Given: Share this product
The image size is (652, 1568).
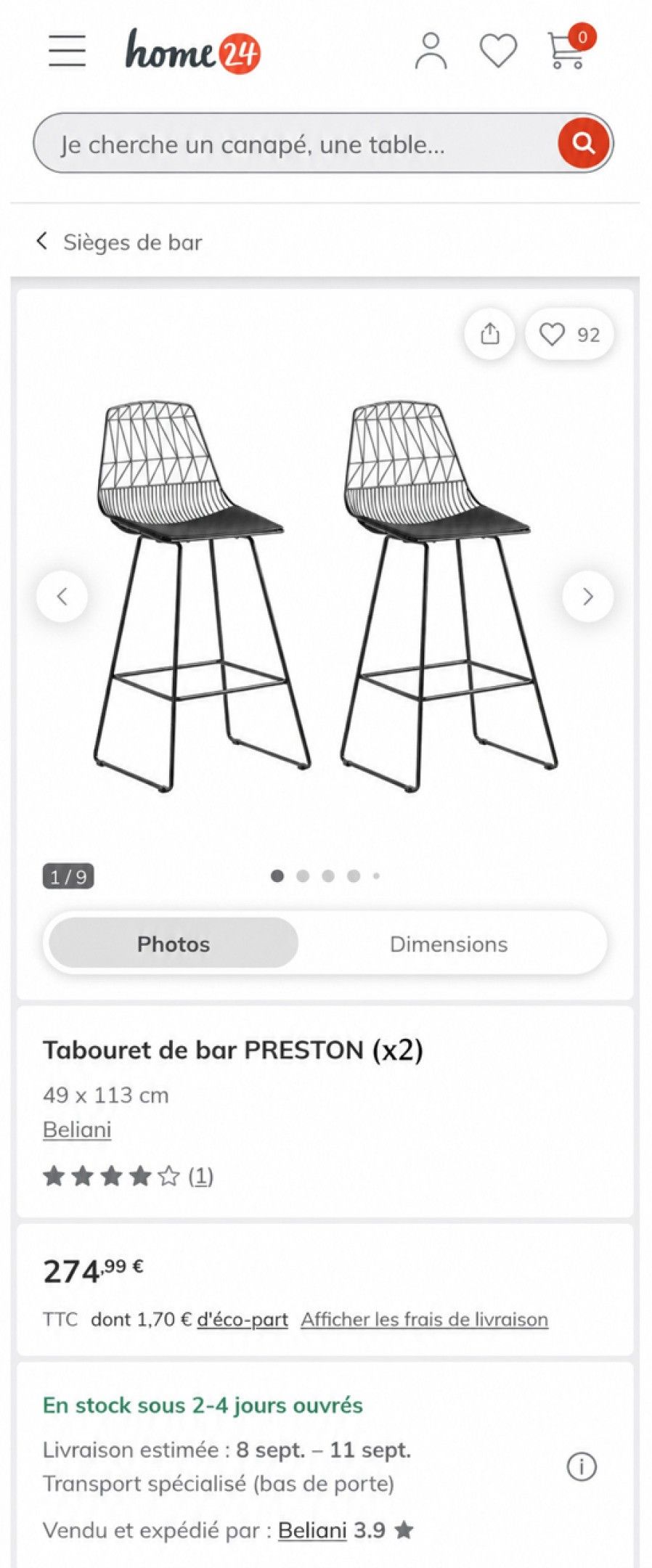Looking at the screenshot, I should pyautogui.click(x=490, y=334).
